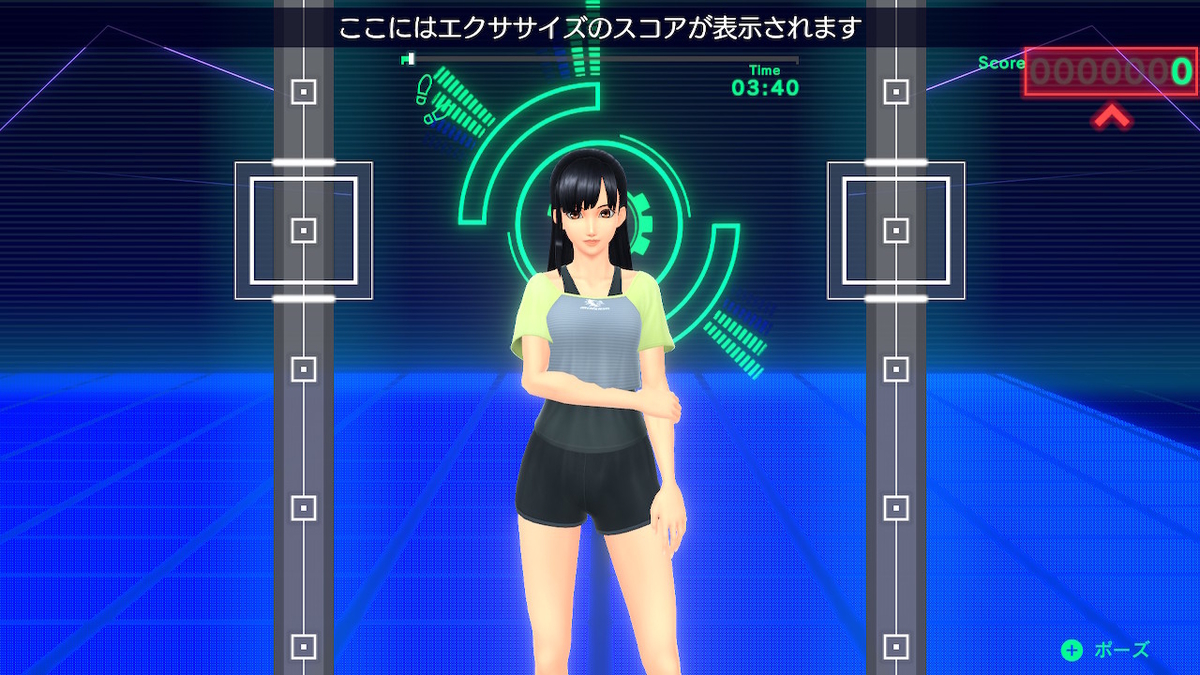Pause the exercise with the ポーズ button
The width and height of the screenshot is (1200, 675).
coord(1105,650)
